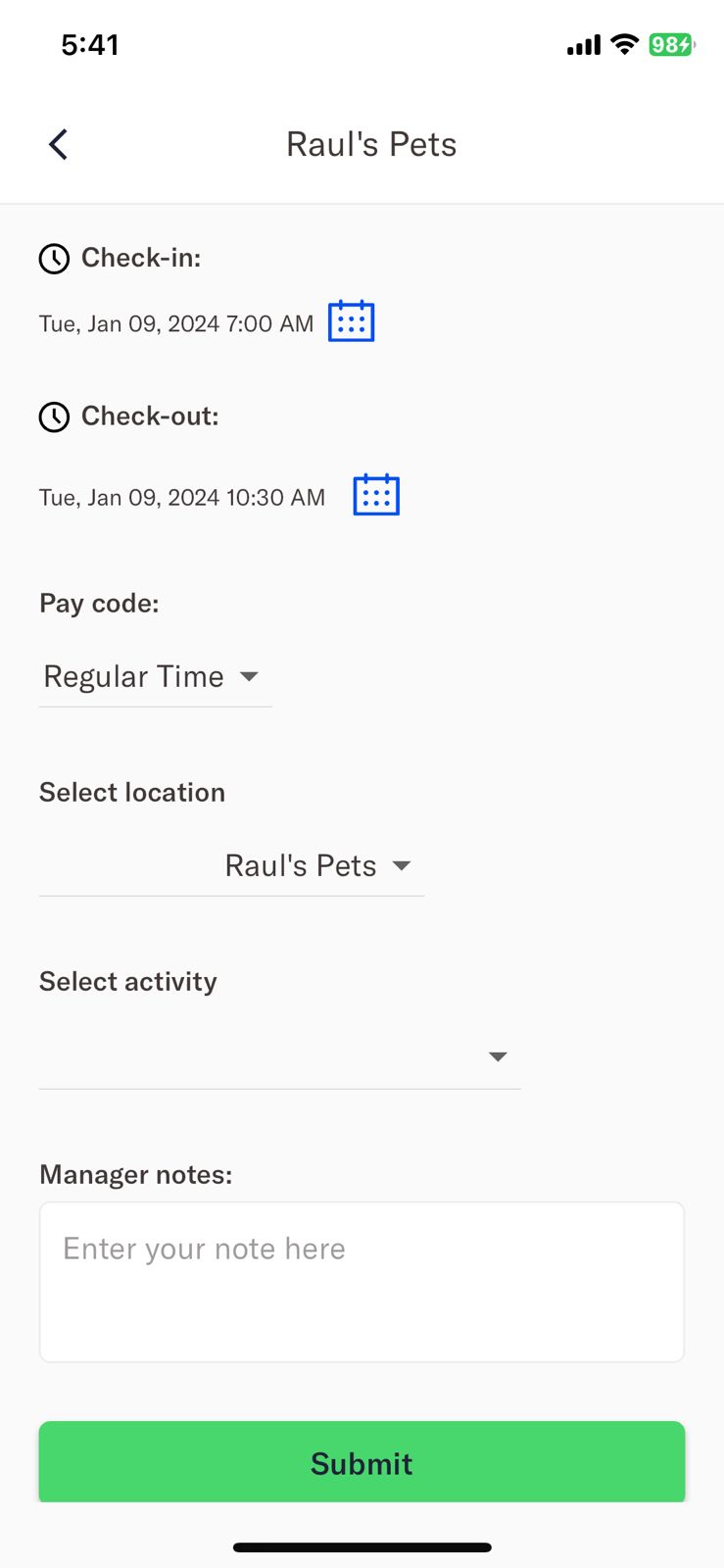Submit the time entry
Image resolution: width=724 pixels, height=1568 pixels.
[x=362, y=1462]
